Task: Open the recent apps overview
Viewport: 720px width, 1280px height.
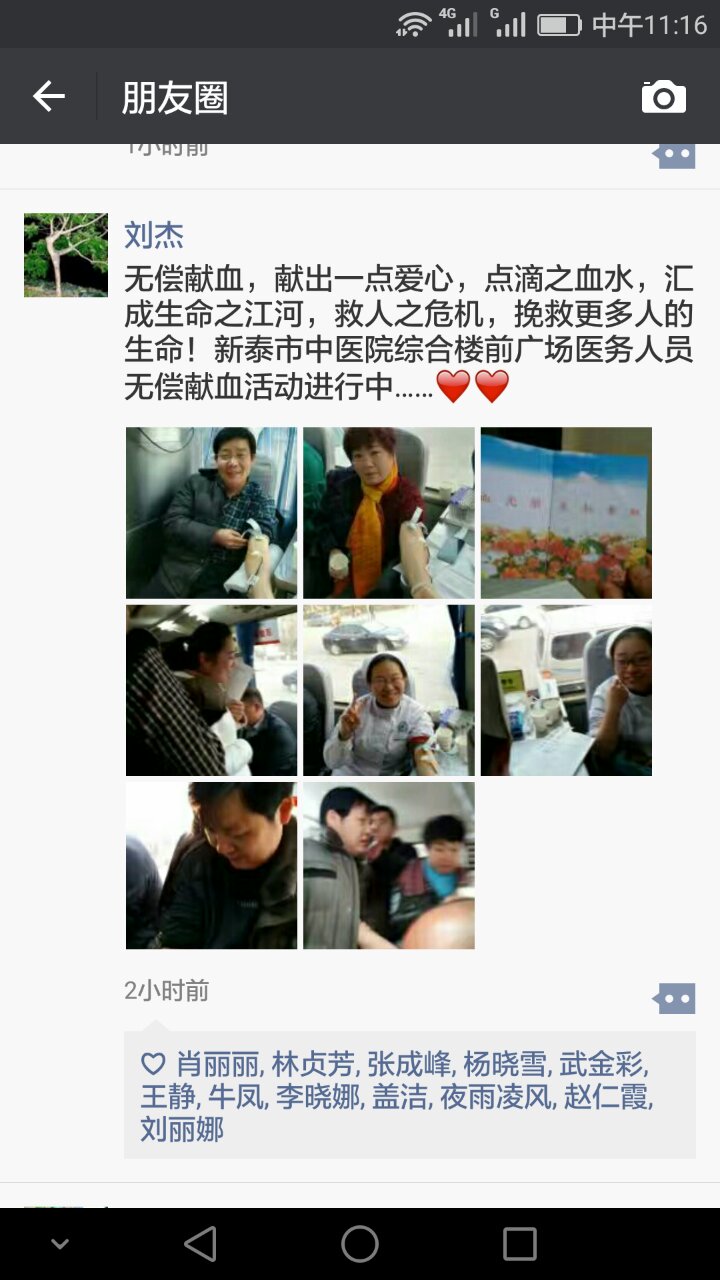Action: [x=519, y=1244]
